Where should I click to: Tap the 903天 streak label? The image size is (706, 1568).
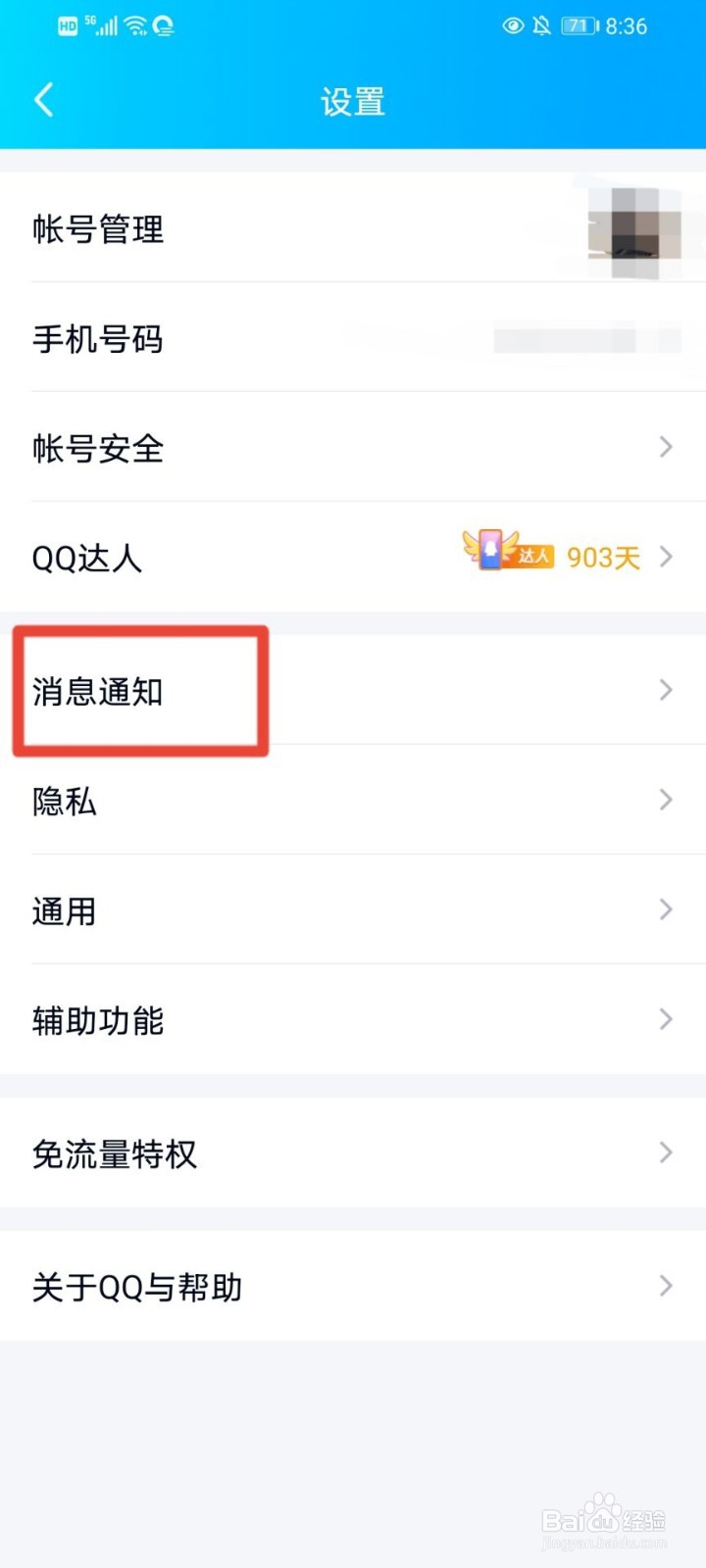click(x=602, y=558)
